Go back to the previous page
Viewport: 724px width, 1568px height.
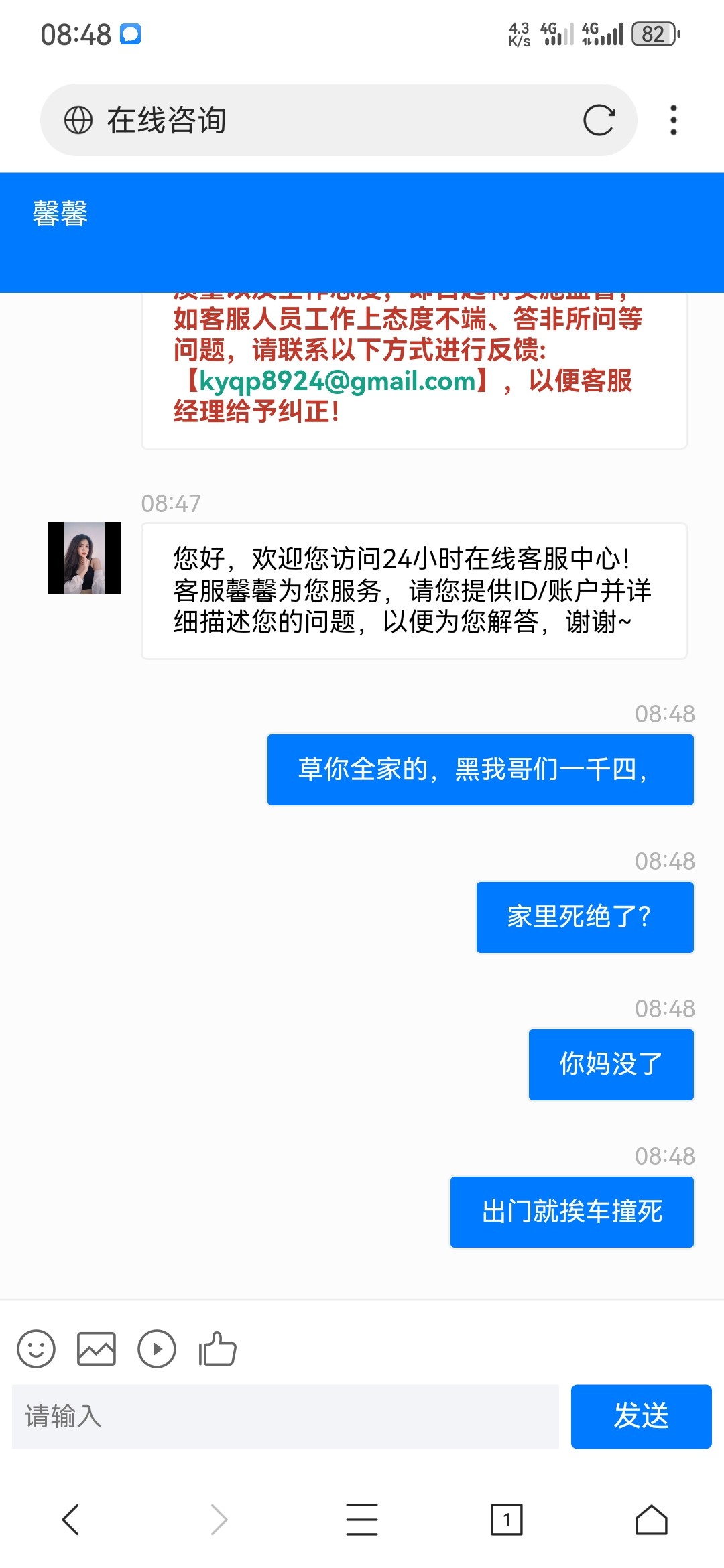[71, 1519]
